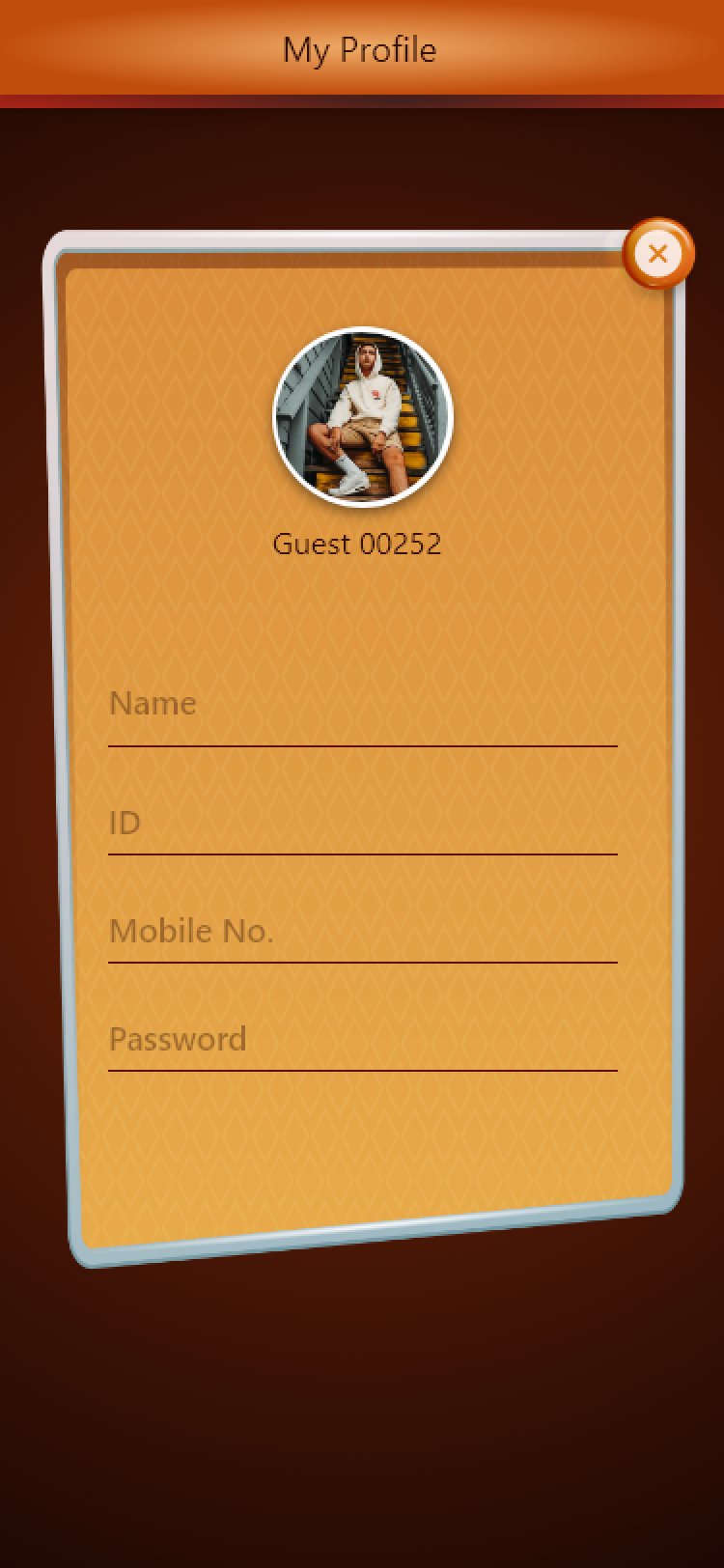Close the profile dialog
The width and height of the screenshot is (724, 1568).
(658, 254)
